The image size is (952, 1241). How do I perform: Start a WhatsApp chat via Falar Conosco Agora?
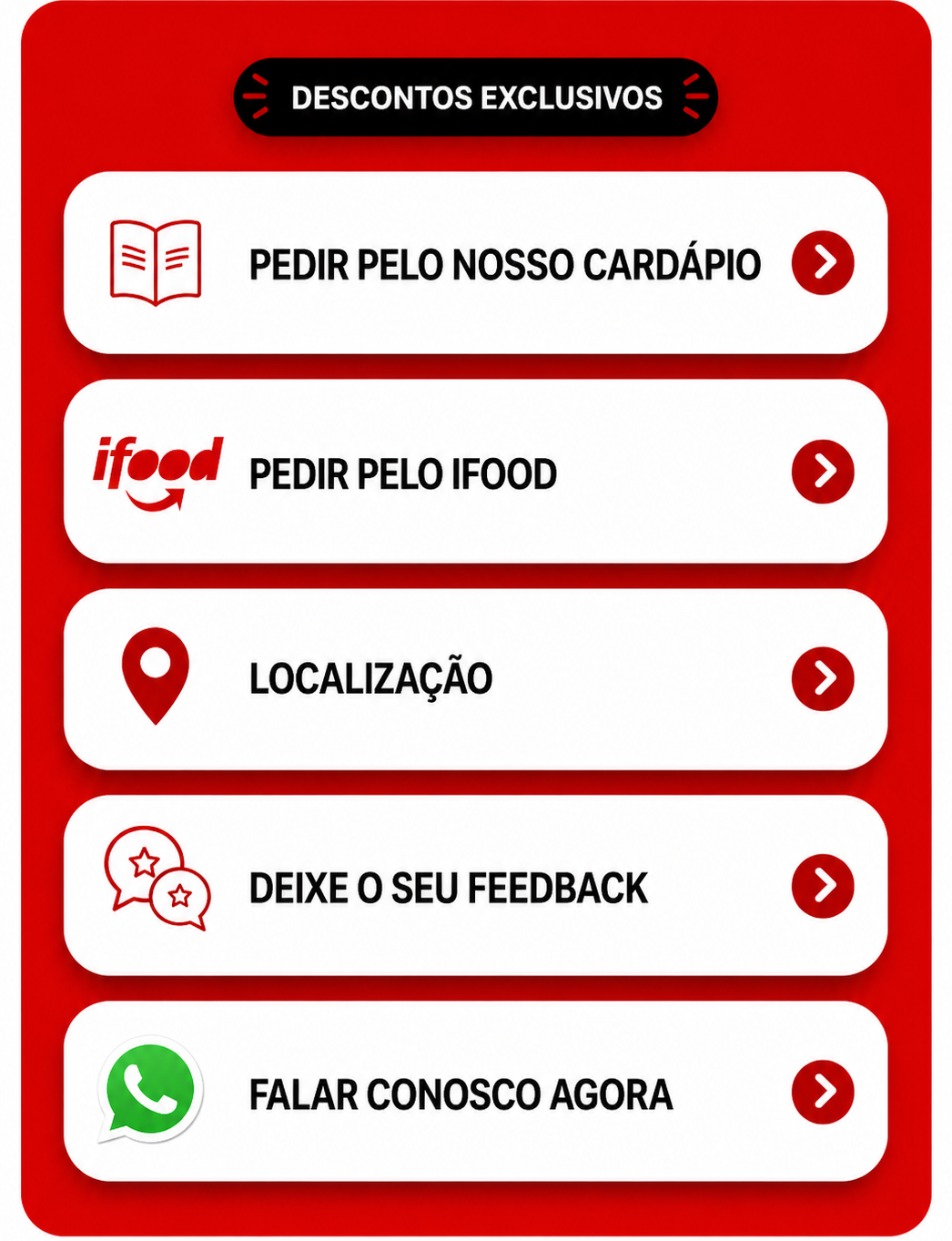pyautogui.click(x=475, y=1092)
